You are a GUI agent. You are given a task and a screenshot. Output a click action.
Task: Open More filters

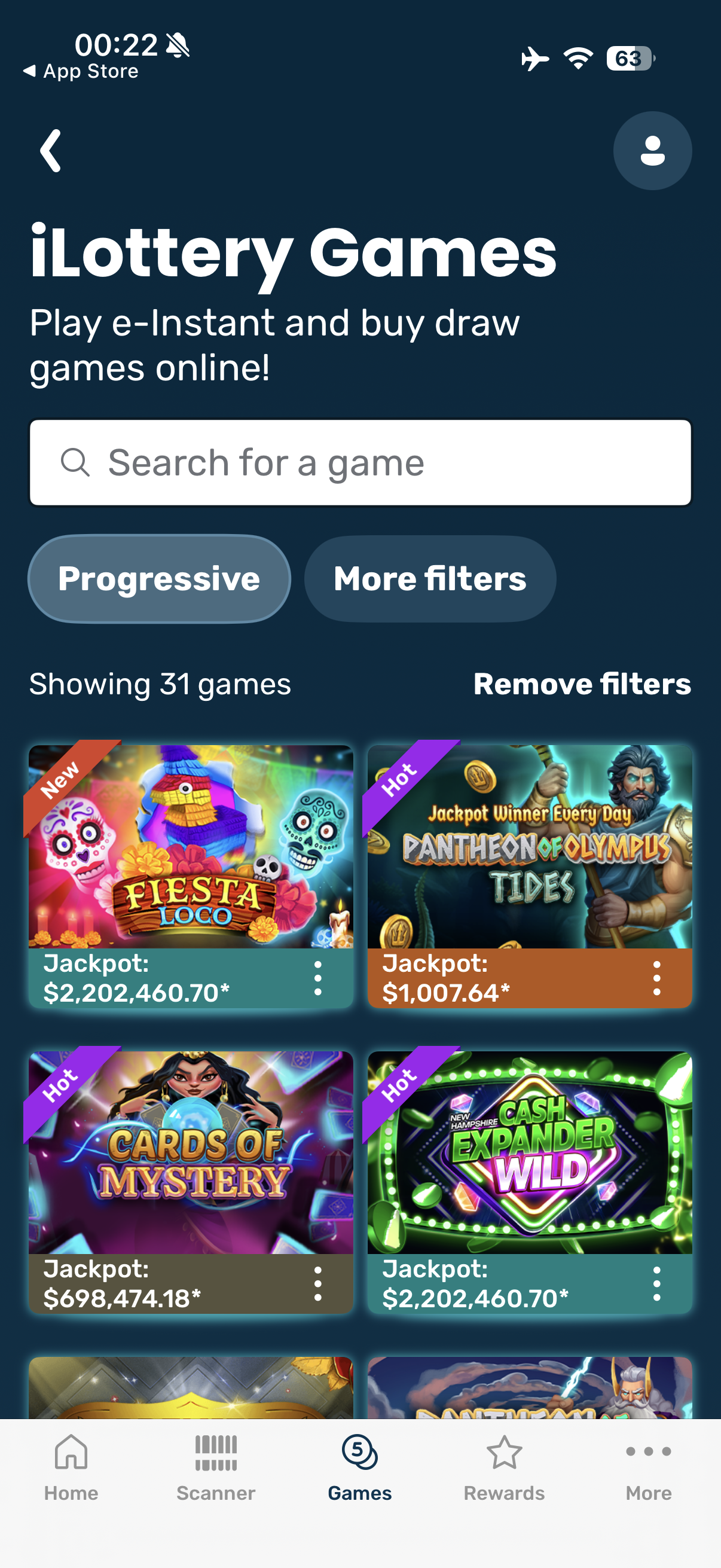click(x=430, y=578)
